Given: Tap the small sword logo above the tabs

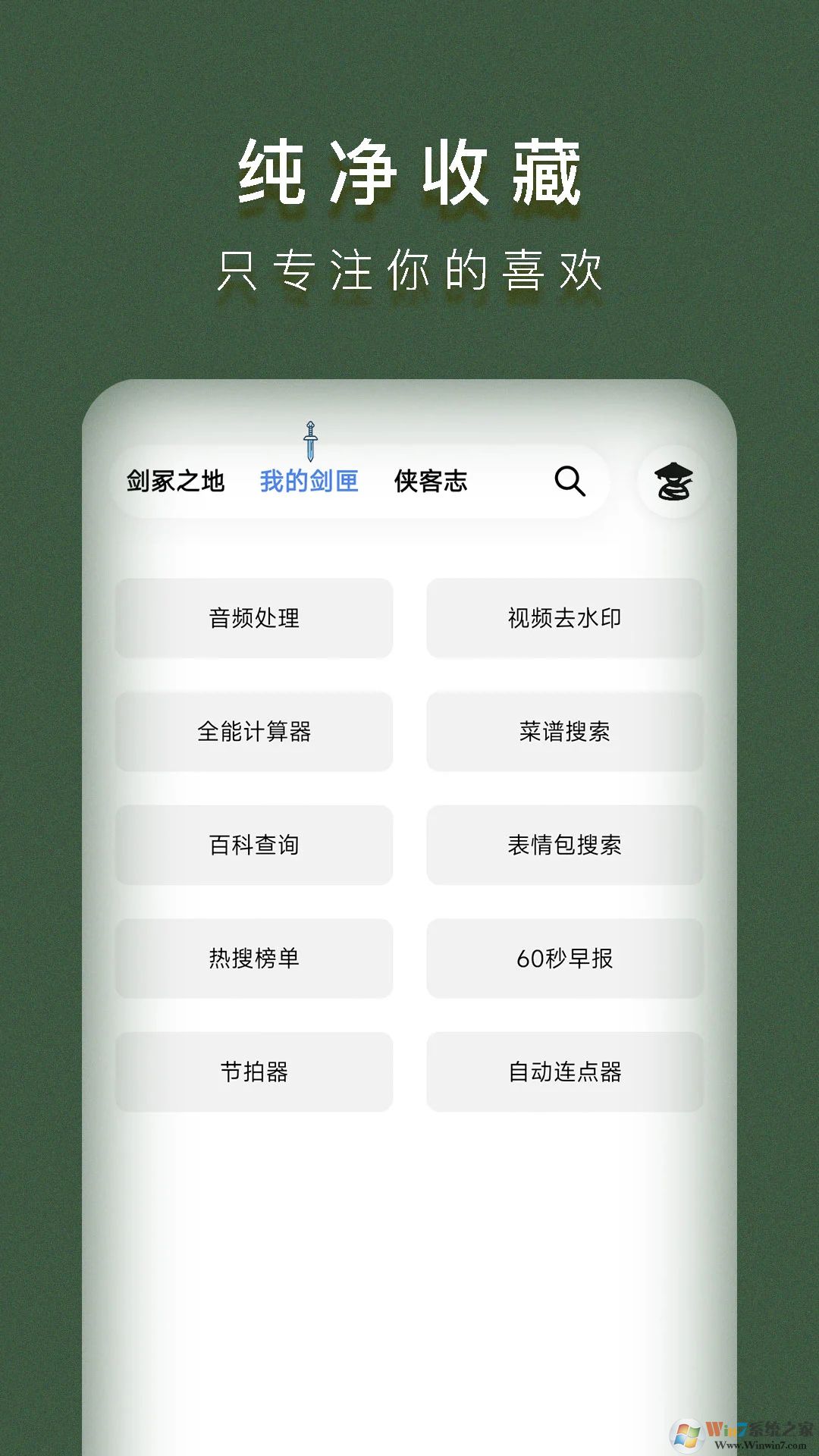Looking at the screenshot, I should (x=309, y=440).
